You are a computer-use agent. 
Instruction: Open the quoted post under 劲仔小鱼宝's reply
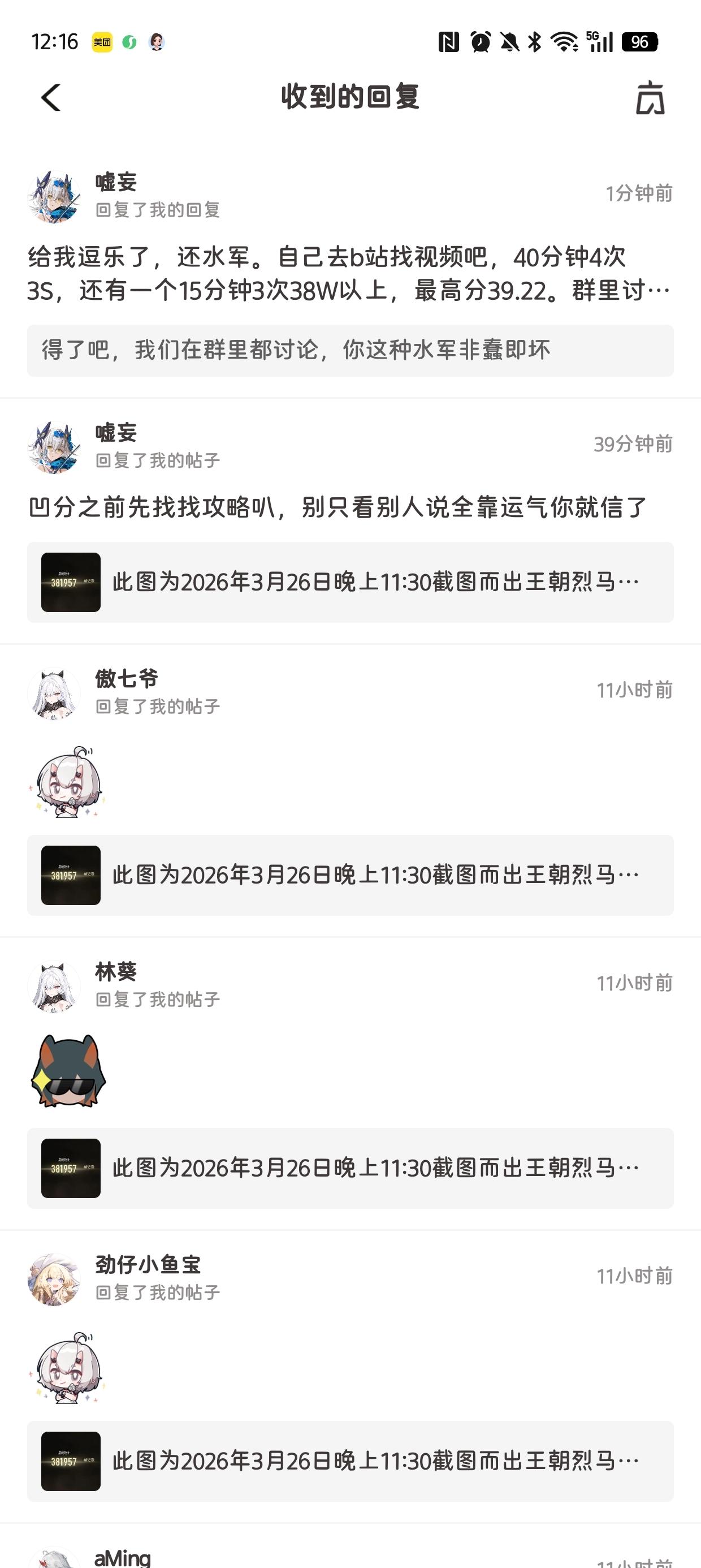[x=350, y=1461]
